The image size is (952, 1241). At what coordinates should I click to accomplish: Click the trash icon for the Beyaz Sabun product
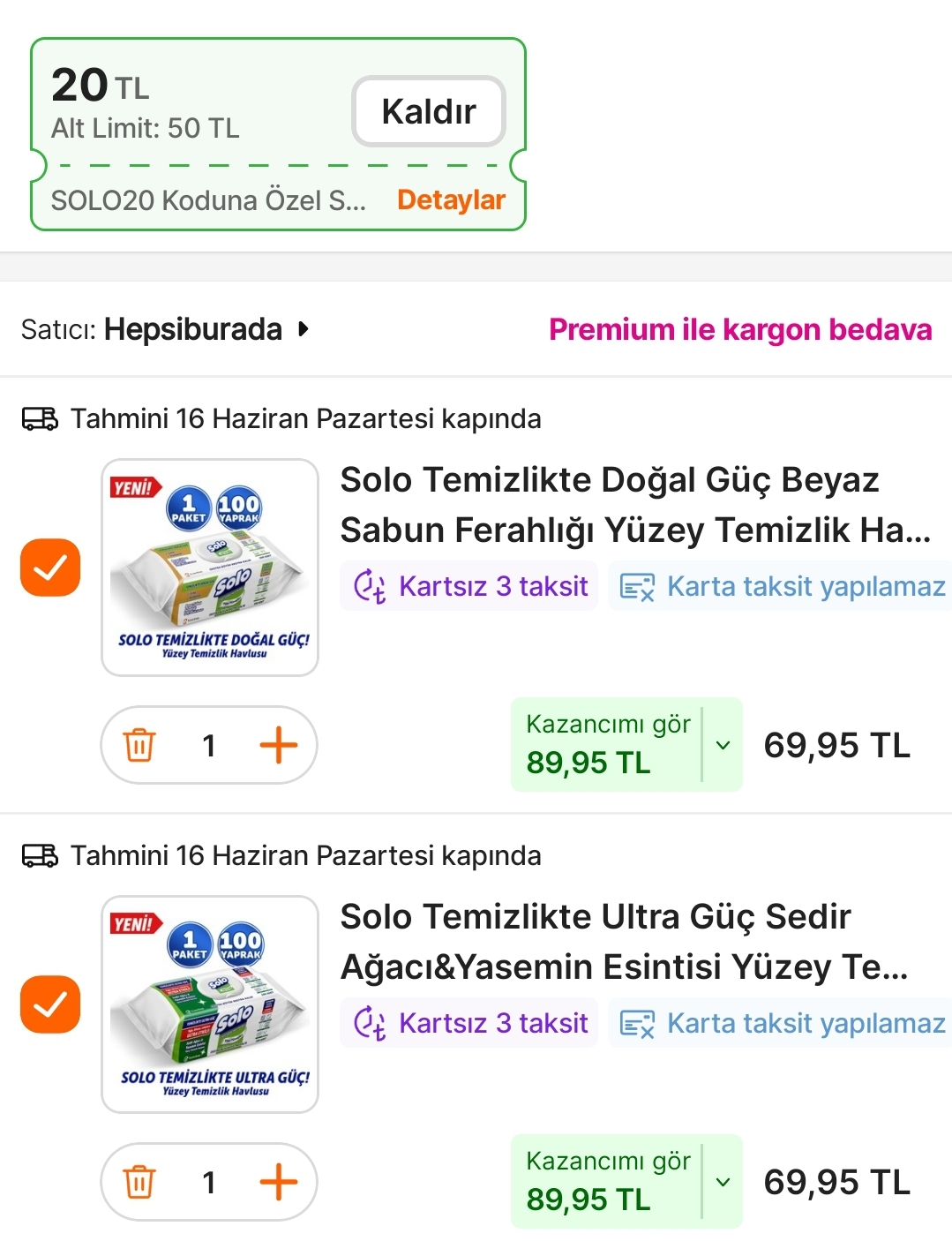point(139,745)
